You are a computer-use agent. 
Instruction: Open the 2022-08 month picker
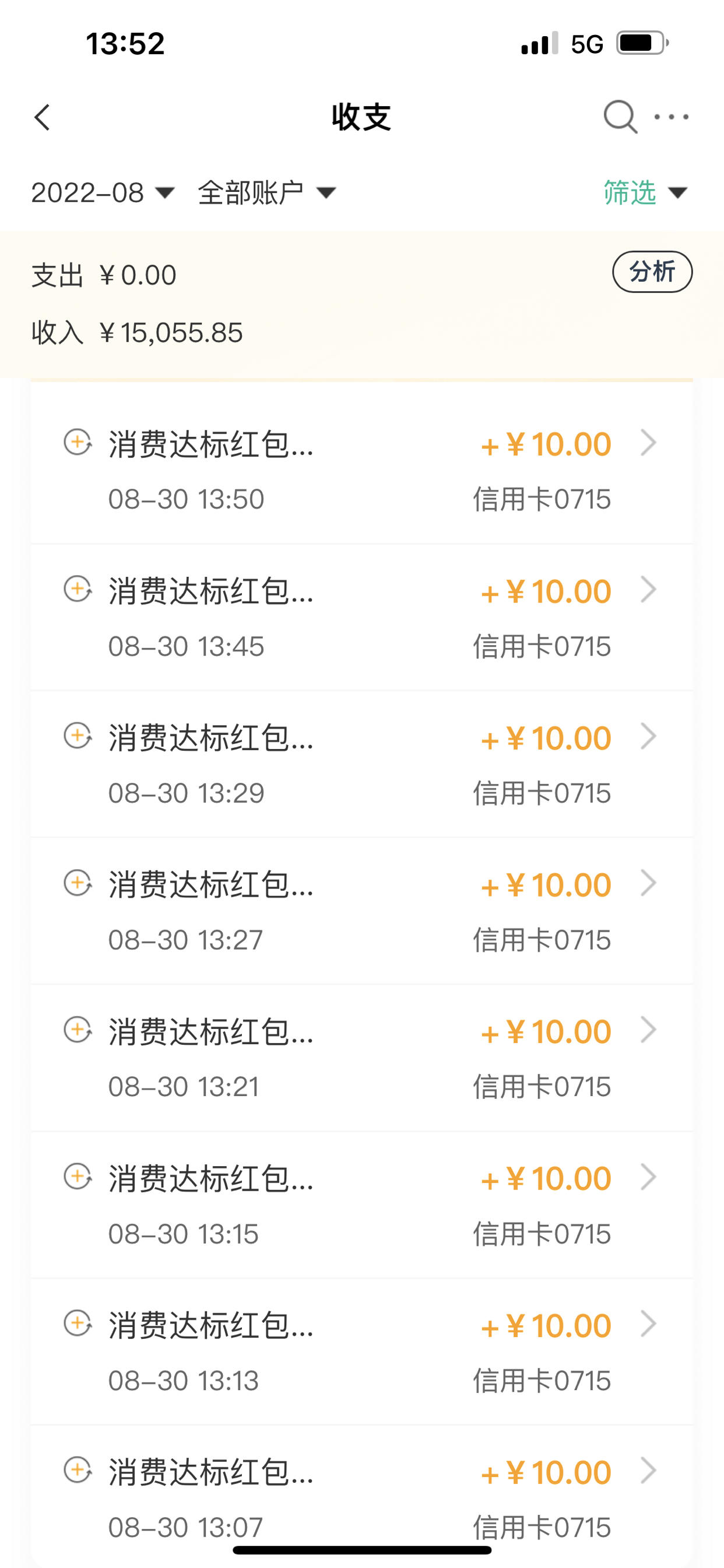pyautogui.click(x=103, y=192)
